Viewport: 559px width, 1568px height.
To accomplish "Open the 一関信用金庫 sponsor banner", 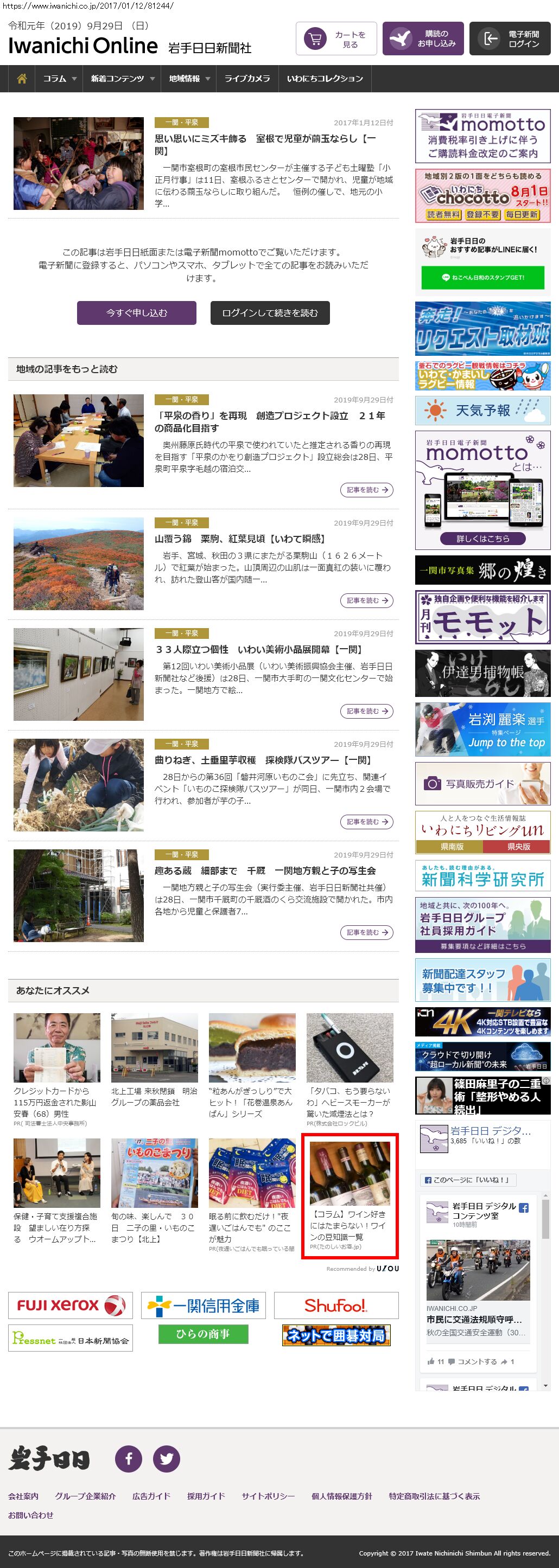I will (203, 1305).
